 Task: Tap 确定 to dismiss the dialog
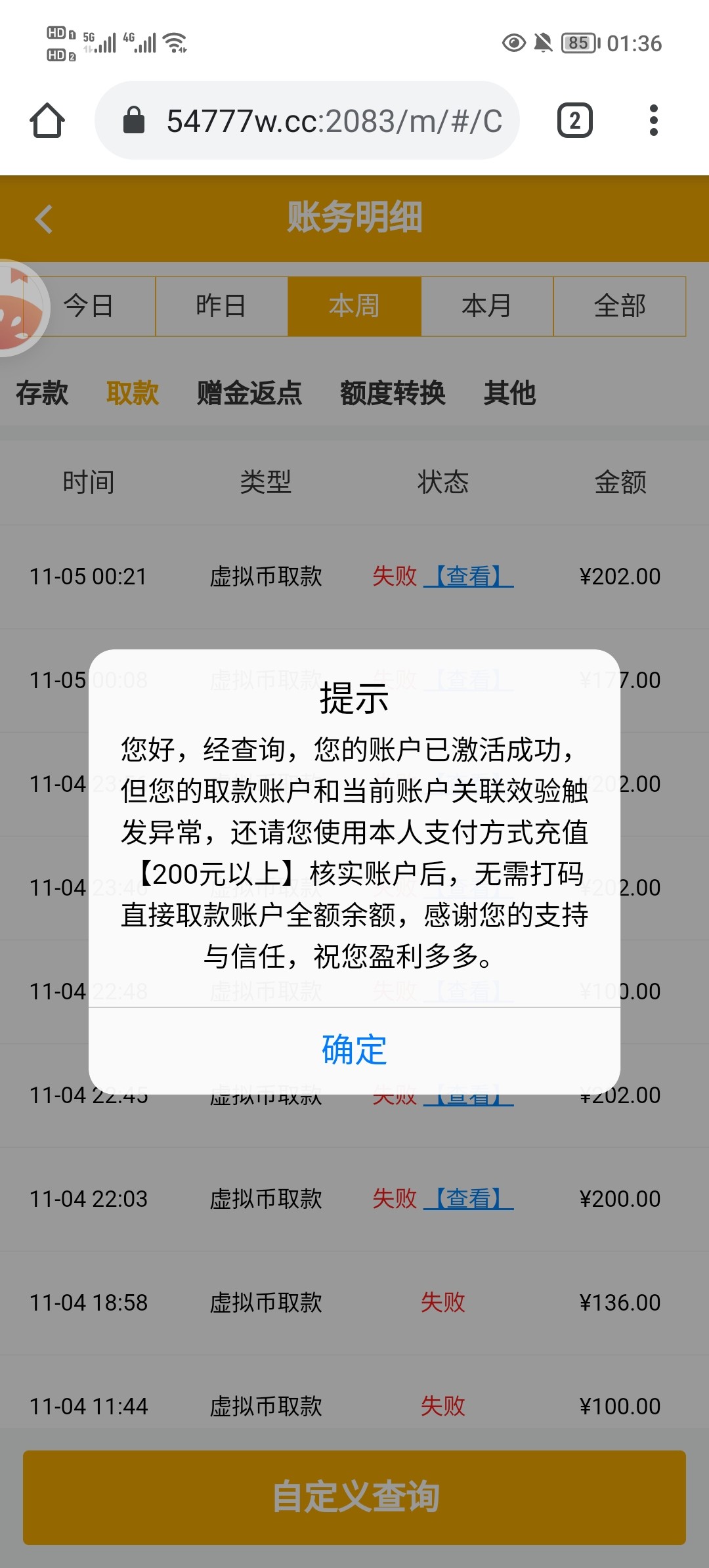(x=353, y=1051)
